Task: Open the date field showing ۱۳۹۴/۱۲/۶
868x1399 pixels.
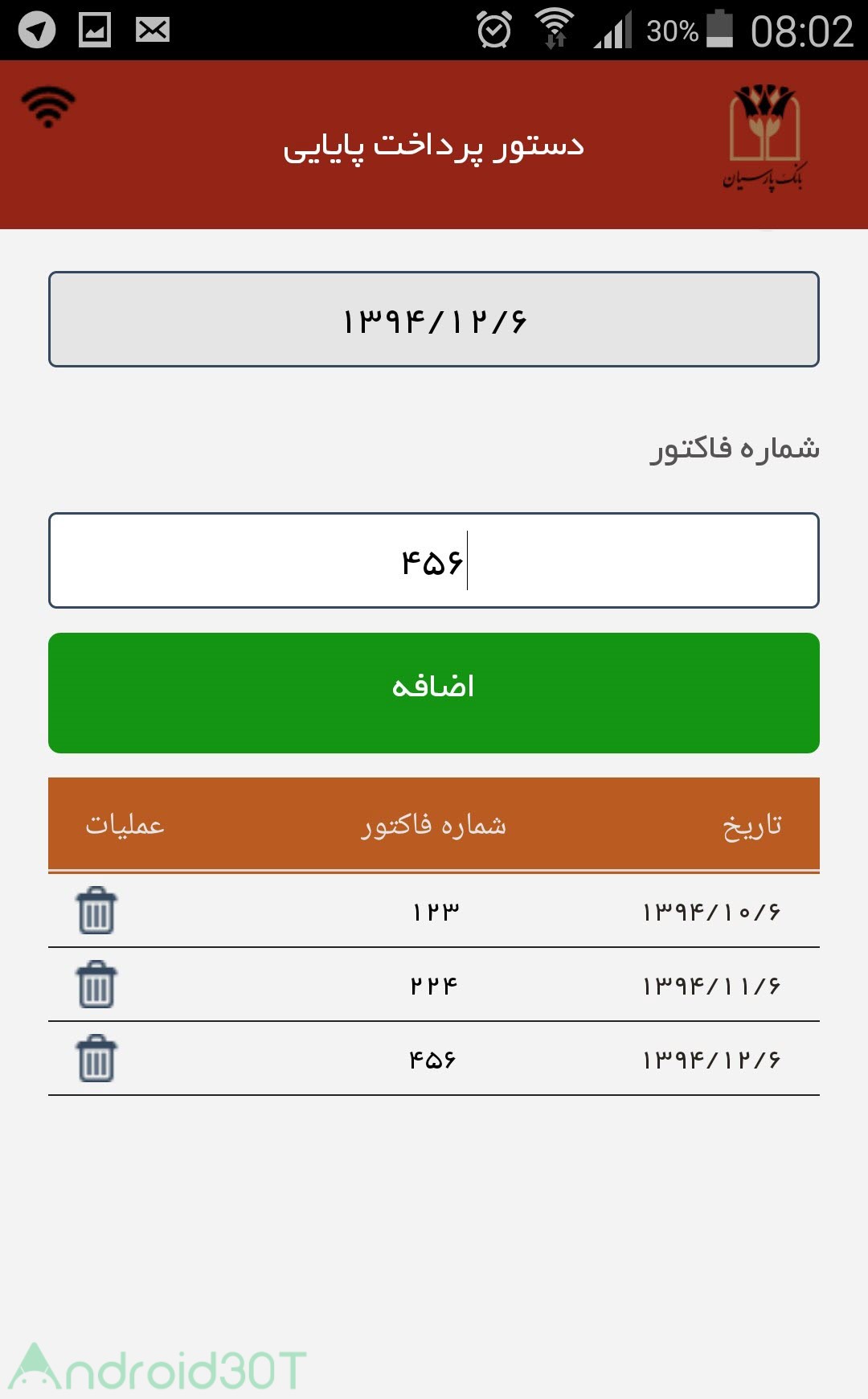Action: tap(434, 319)
